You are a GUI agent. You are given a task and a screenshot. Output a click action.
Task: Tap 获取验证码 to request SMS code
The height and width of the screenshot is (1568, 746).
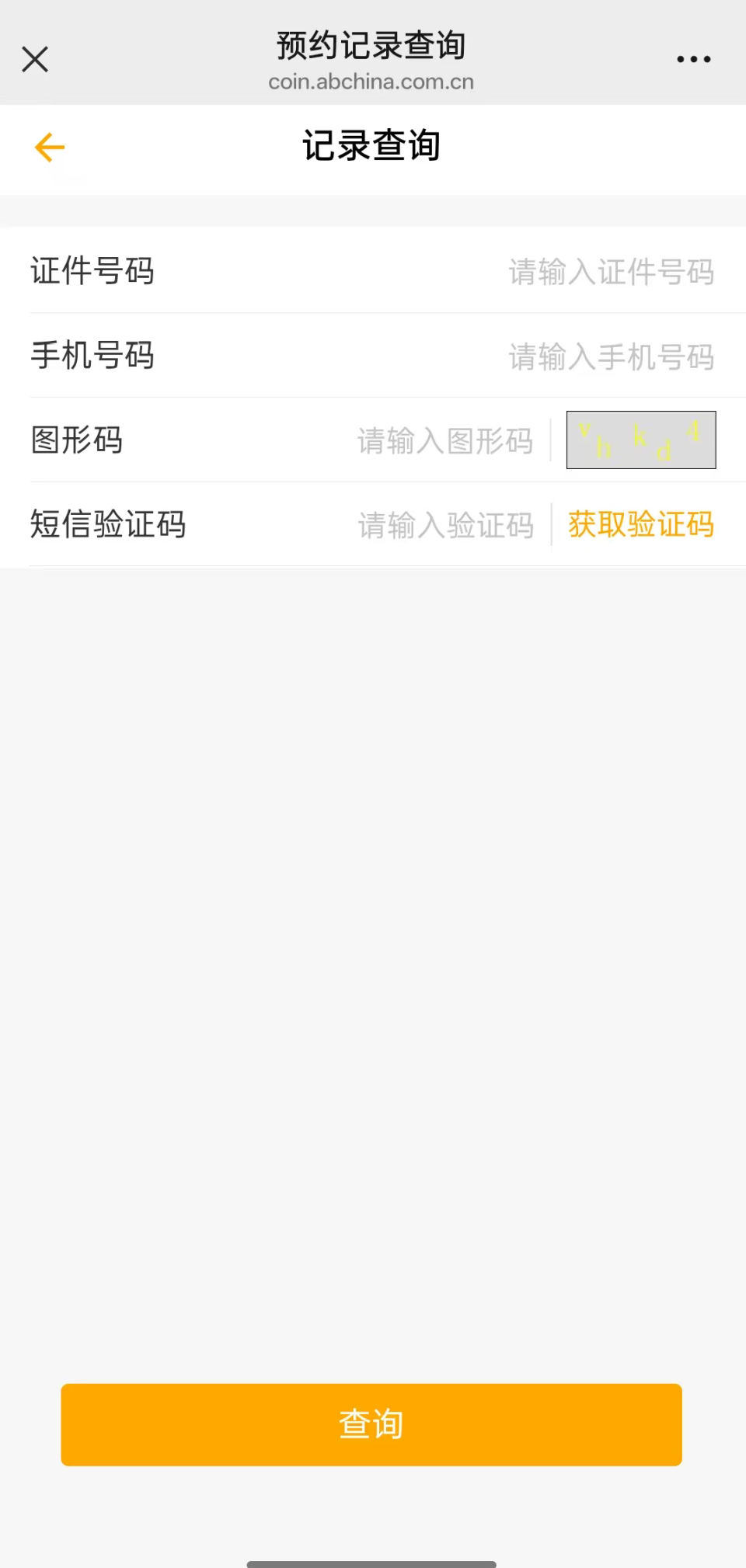640,525
